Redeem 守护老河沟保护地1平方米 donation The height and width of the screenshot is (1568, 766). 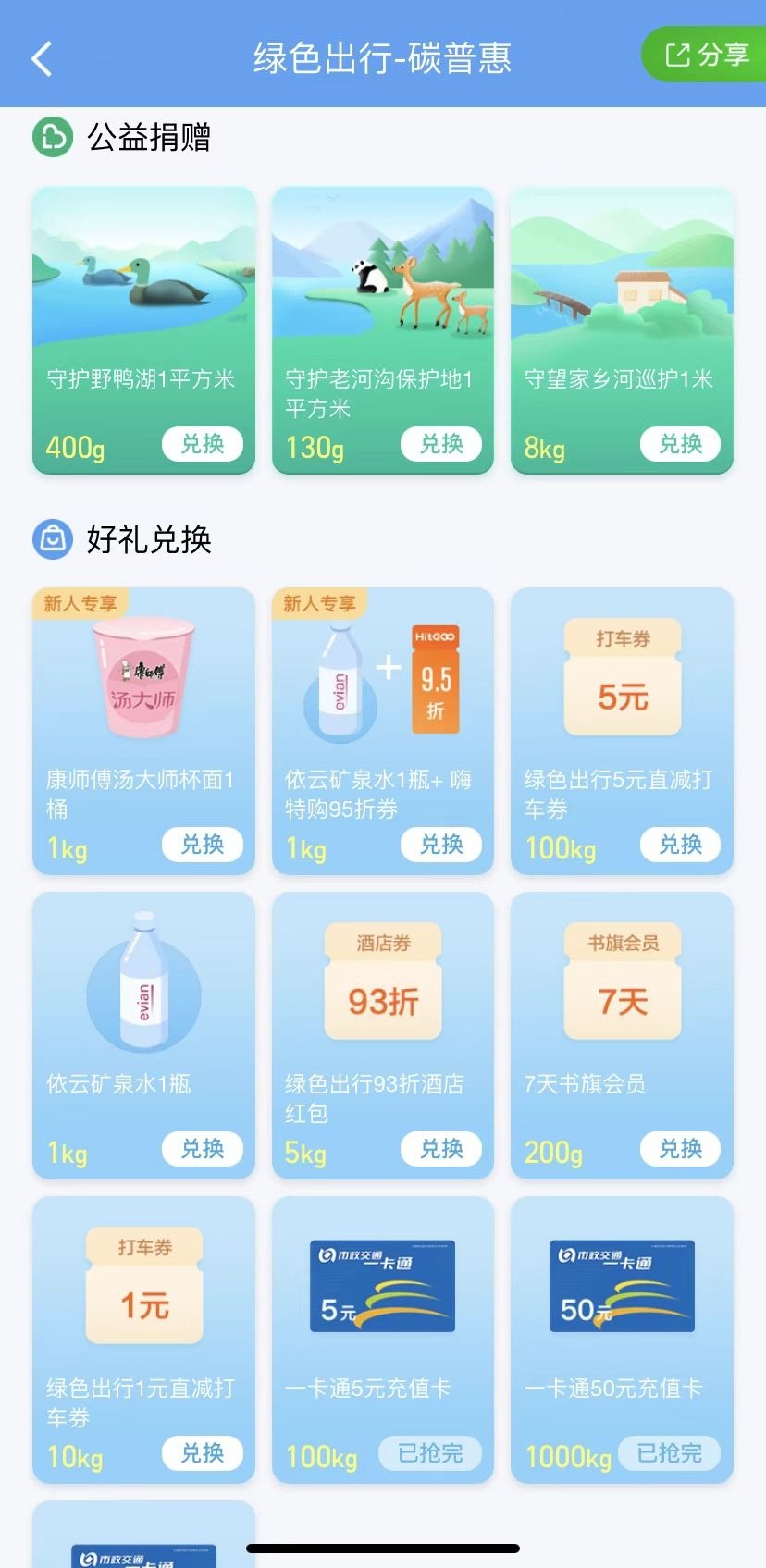click(441, 444)
